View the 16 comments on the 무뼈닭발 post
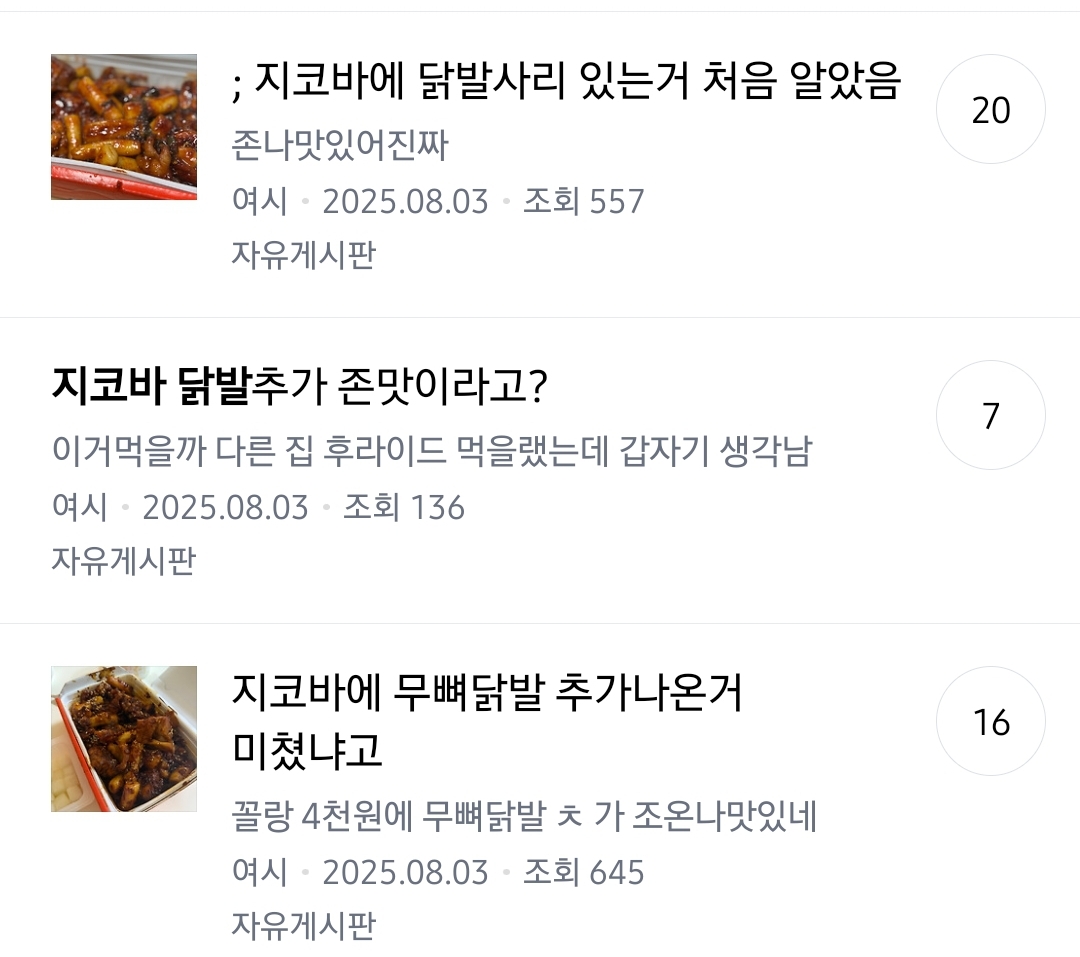This screenshot has width=1080, height=957. (x=990, y=721)
